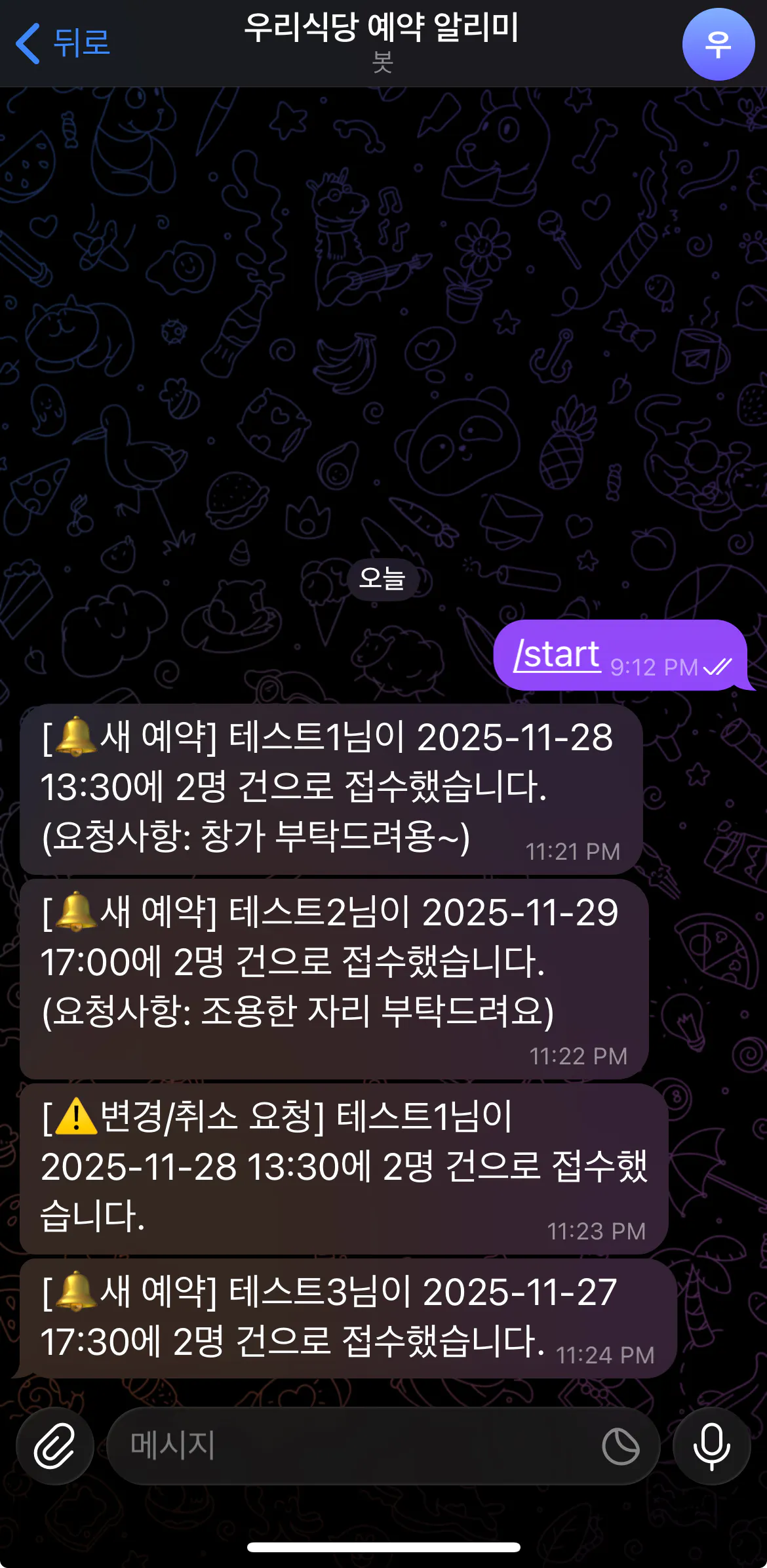Open the attachment menu with the paperclip icon
The height and width of the screenshot is (1568, 767).
click(x=55, y=1446)
